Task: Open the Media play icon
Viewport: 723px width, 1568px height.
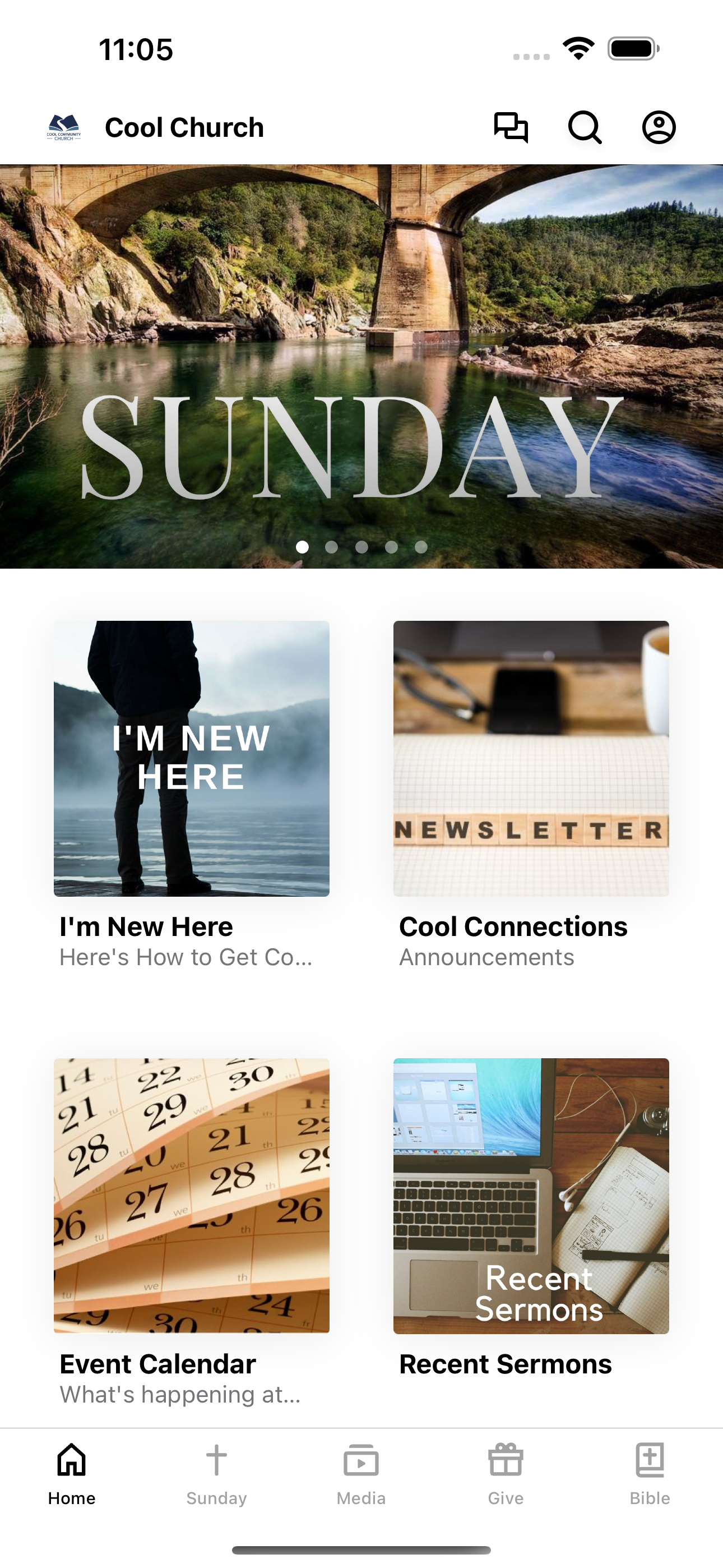Action: click(361, 1461)
